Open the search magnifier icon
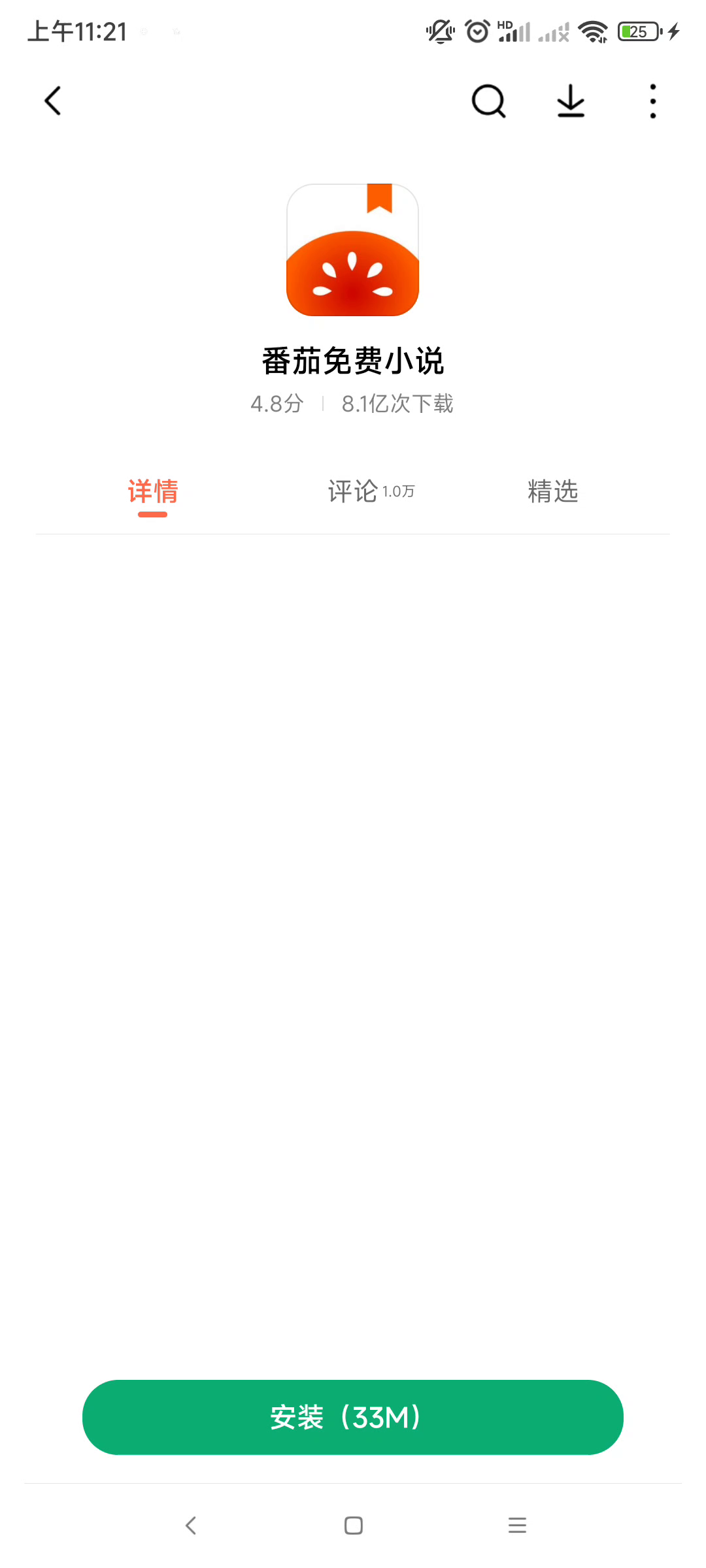This screenshot has height=1568, width=706. (x=488, y=101)
